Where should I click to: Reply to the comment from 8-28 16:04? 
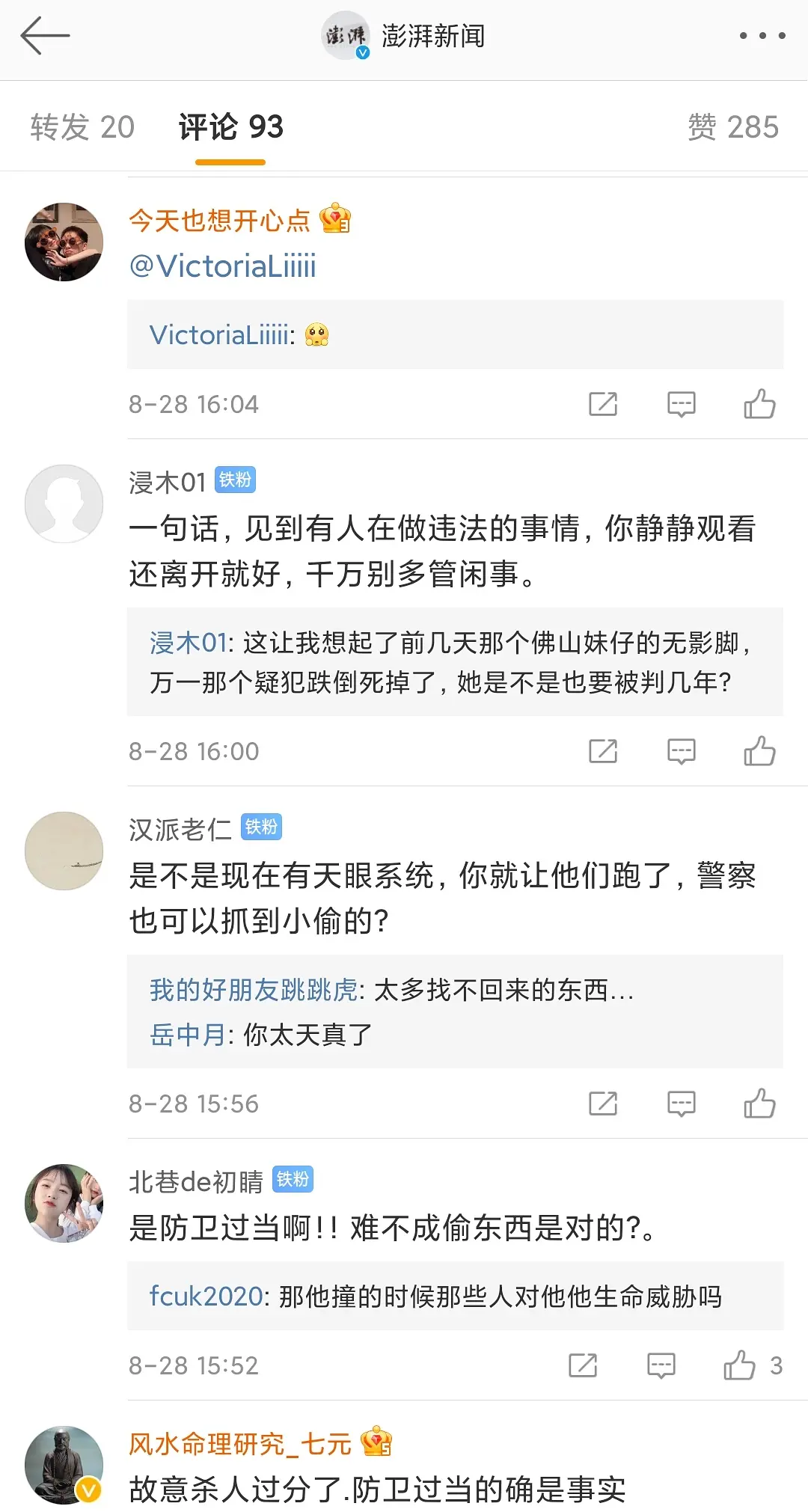(x=681, y=404)
